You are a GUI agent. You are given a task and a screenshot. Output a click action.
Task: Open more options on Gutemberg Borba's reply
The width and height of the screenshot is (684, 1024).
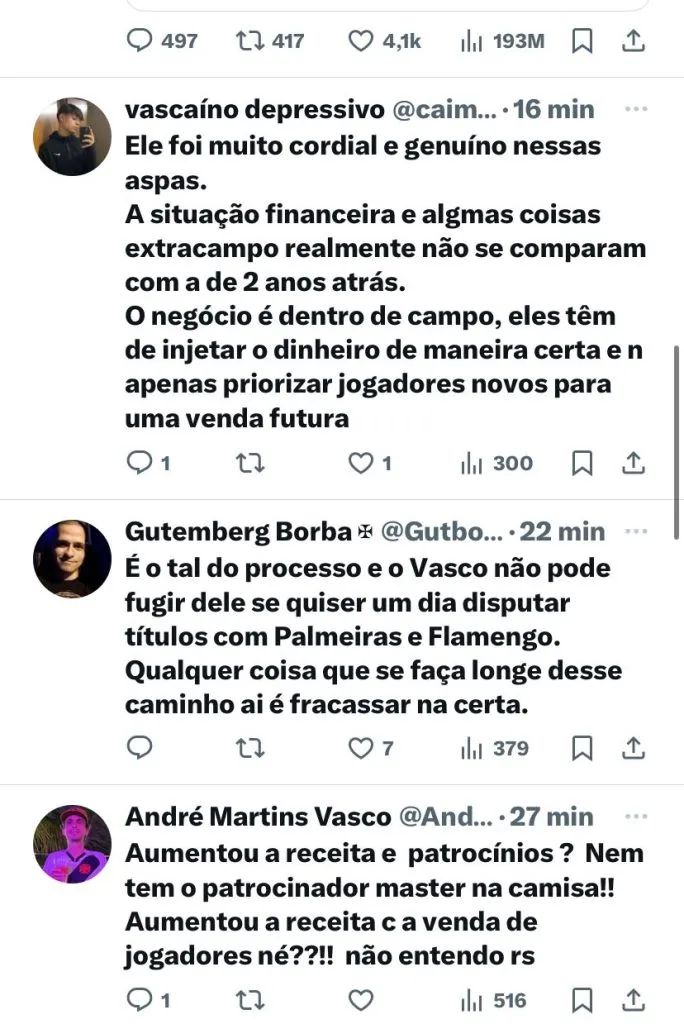pos(634,531)
